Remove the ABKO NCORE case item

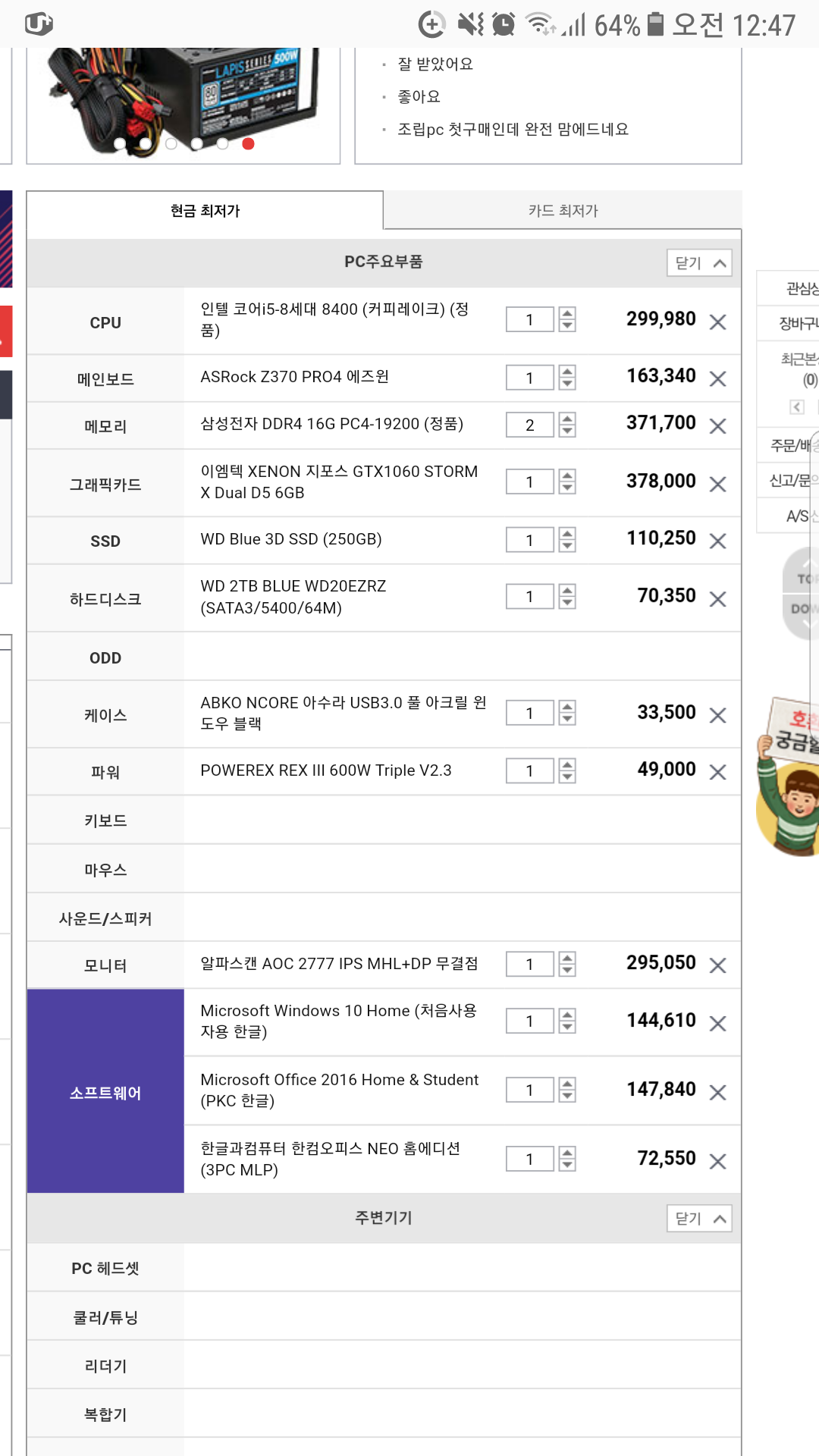click(717, 715)
